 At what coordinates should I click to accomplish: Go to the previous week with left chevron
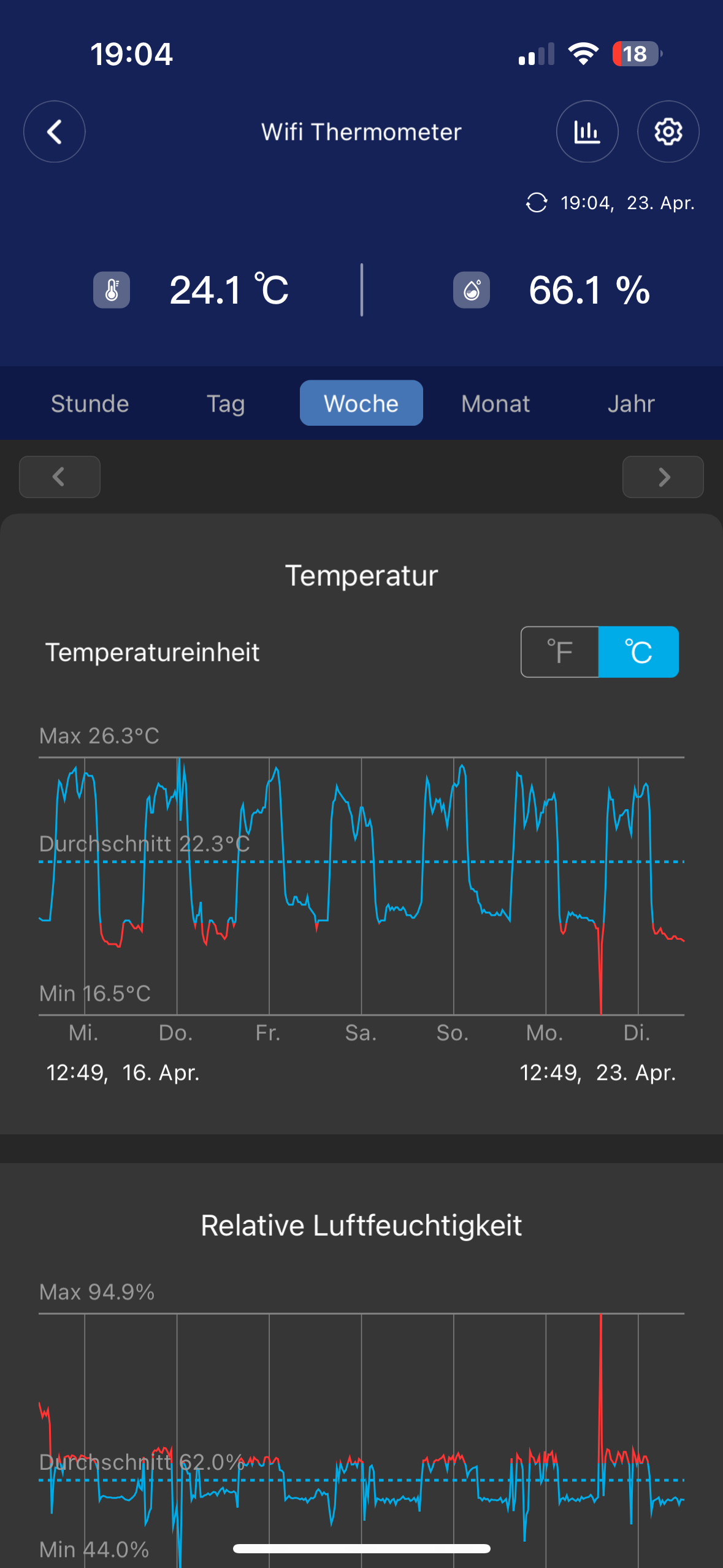(59, 477)
